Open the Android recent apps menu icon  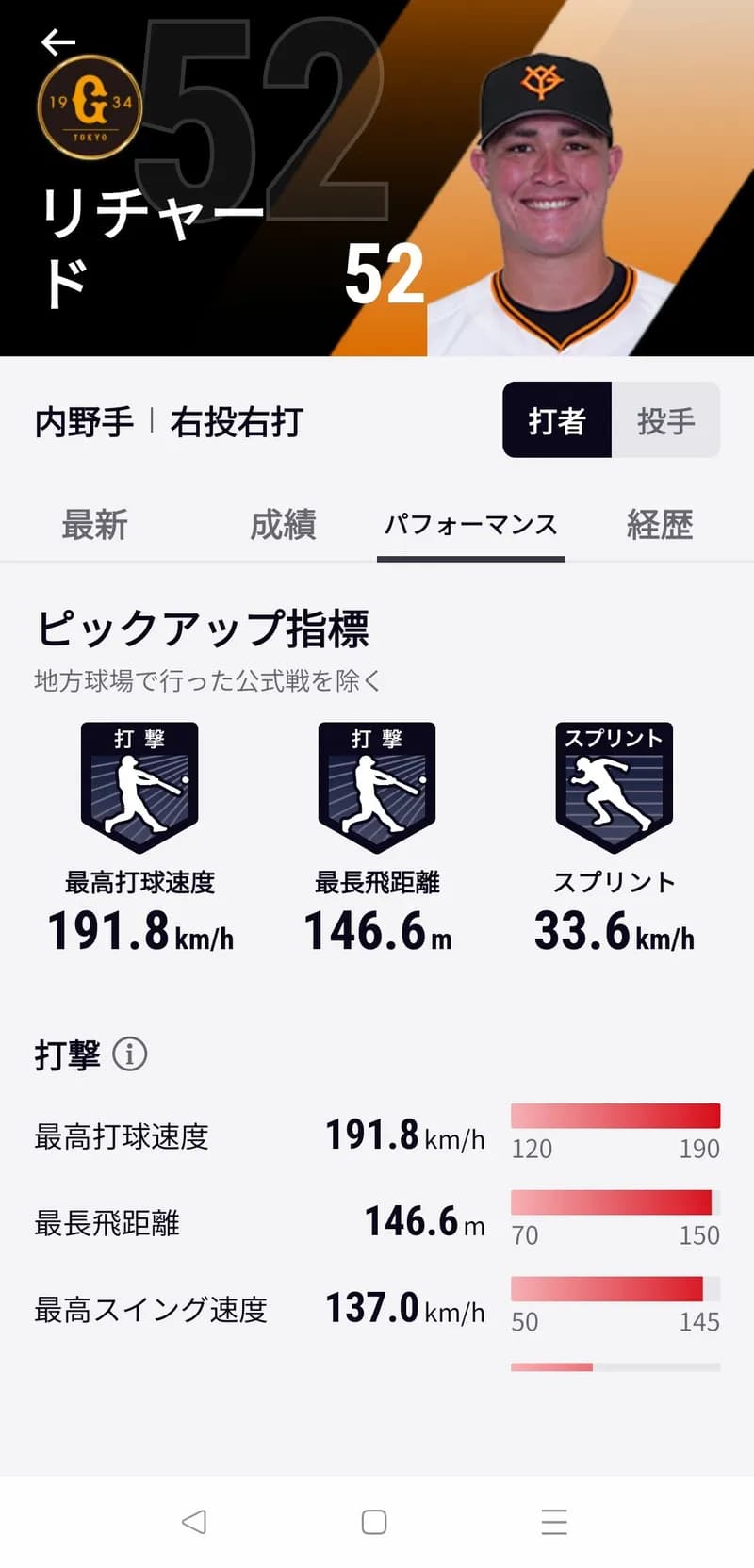[x=554, y=1521]
